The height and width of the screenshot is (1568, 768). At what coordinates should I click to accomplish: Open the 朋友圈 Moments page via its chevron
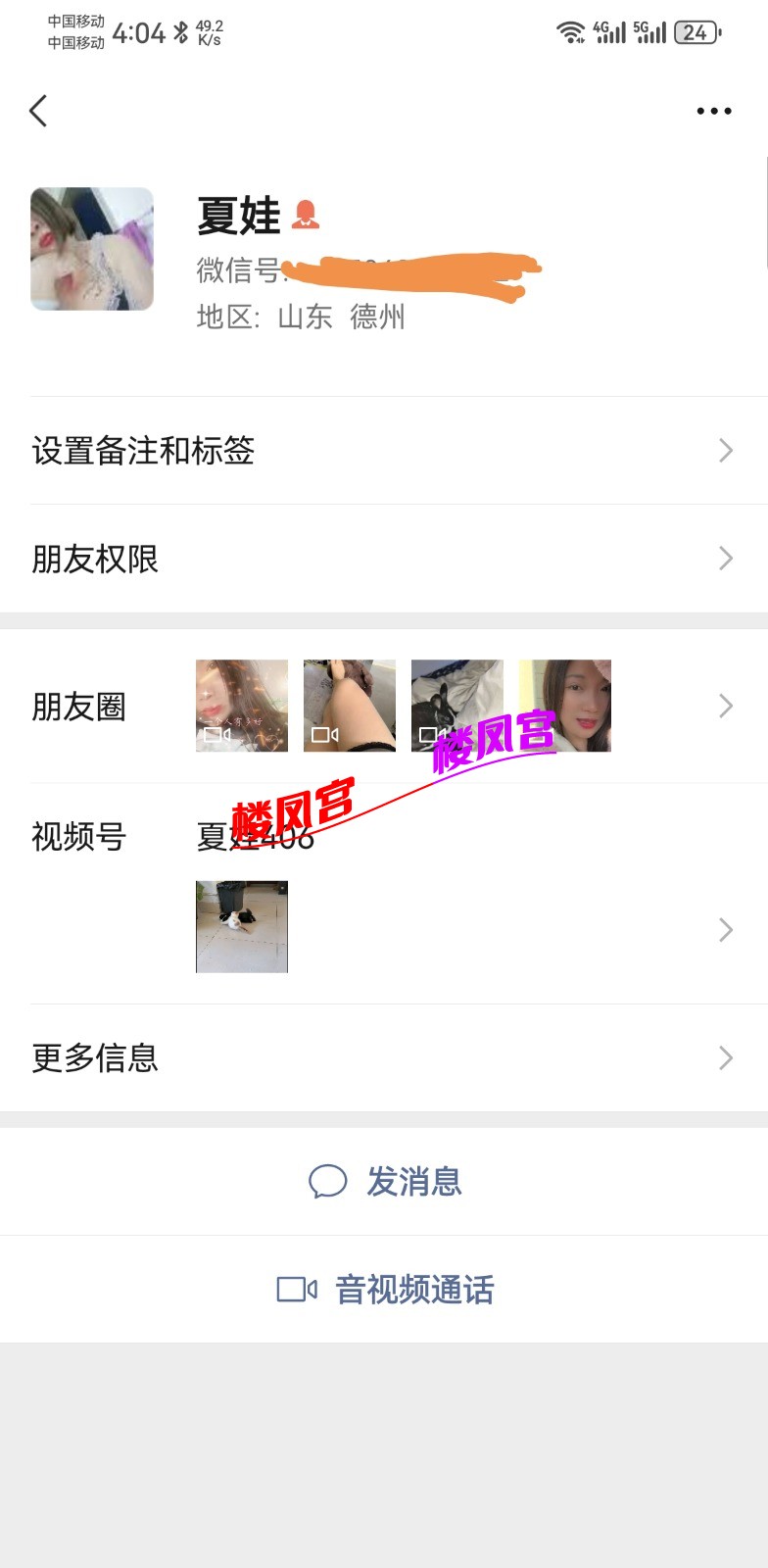pos(725,706)
